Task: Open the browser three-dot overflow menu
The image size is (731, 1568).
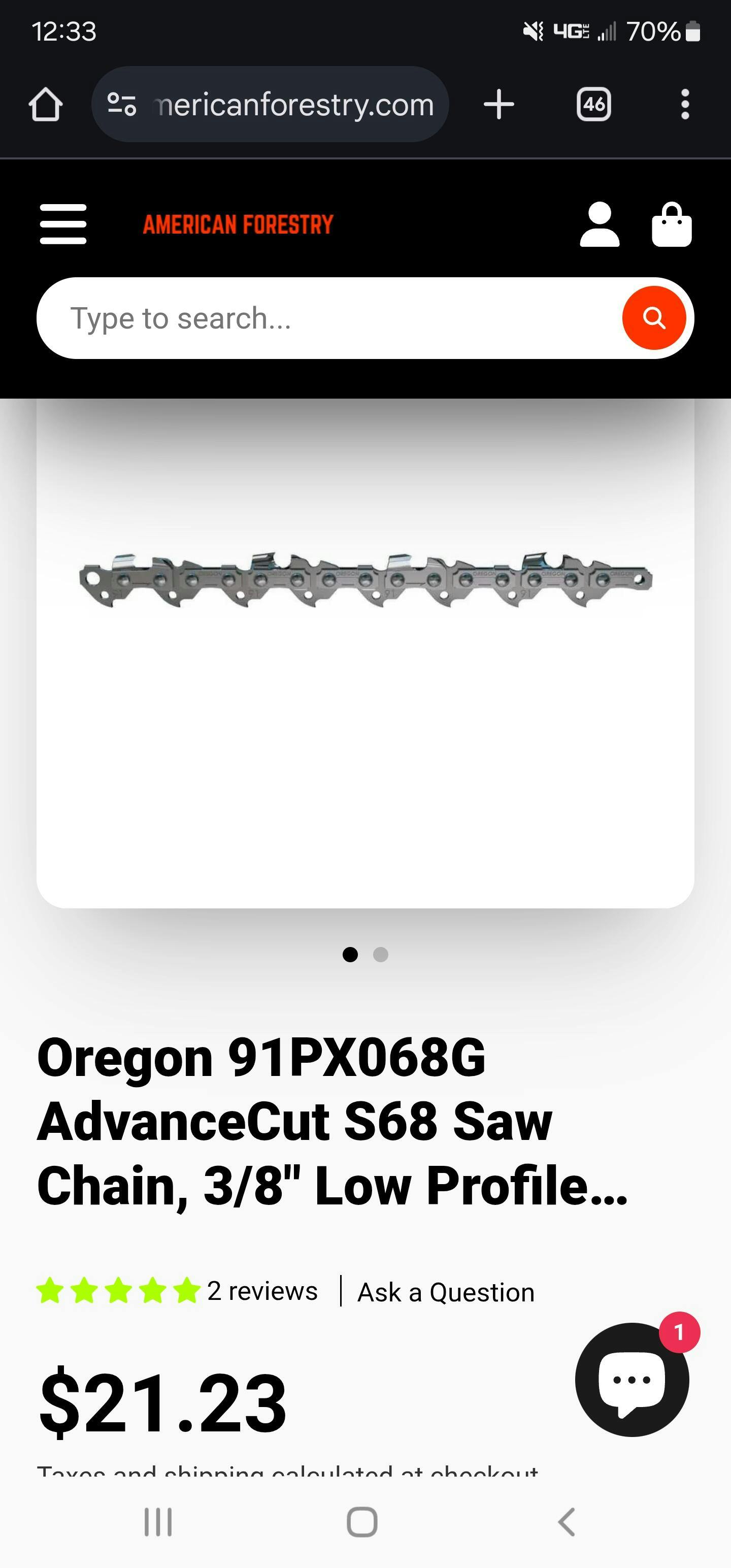Action: tap(685, 105)
